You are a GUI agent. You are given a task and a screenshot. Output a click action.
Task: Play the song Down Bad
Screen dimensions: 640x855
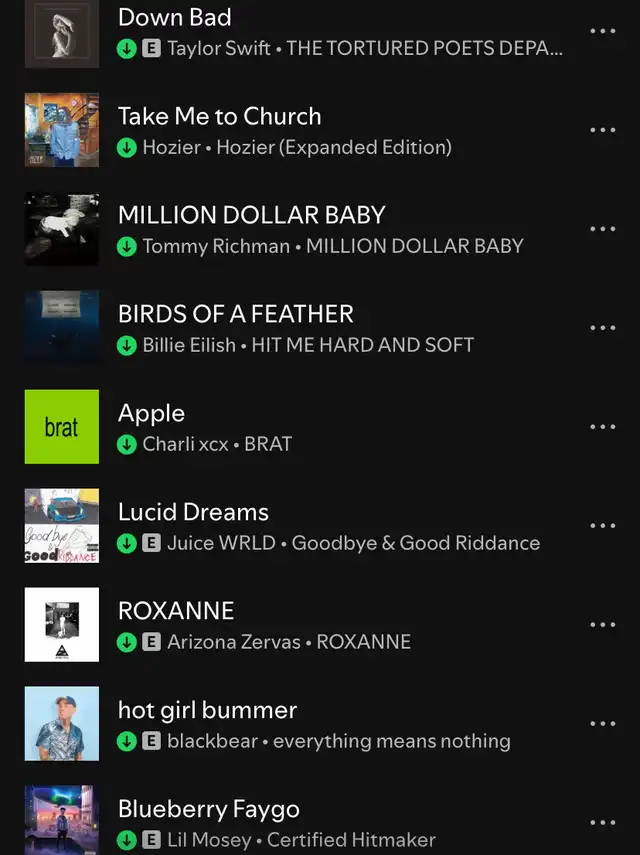point(294,31)
